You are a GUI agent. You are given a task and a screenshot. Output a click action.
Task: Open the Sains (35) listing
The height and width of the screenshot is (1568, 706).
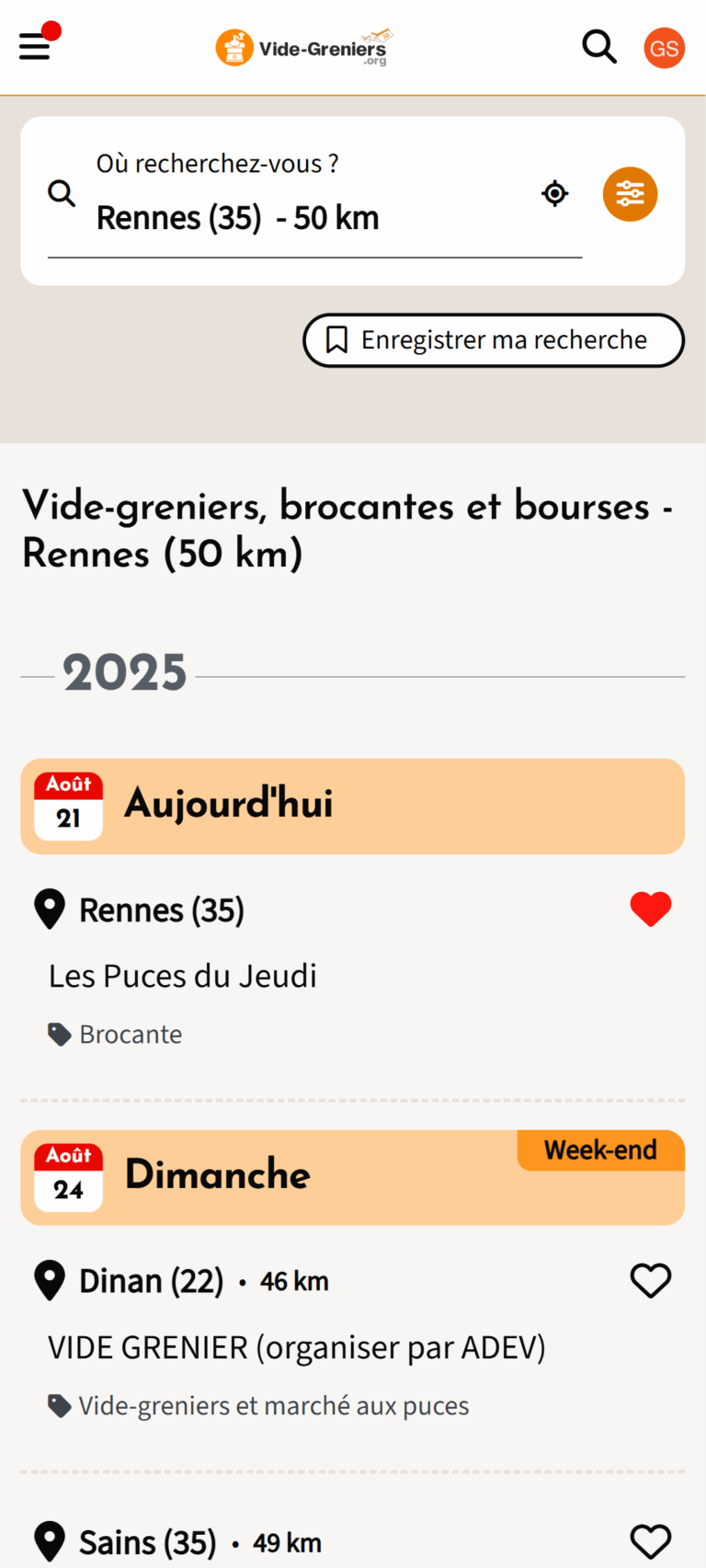point(148,1542)
